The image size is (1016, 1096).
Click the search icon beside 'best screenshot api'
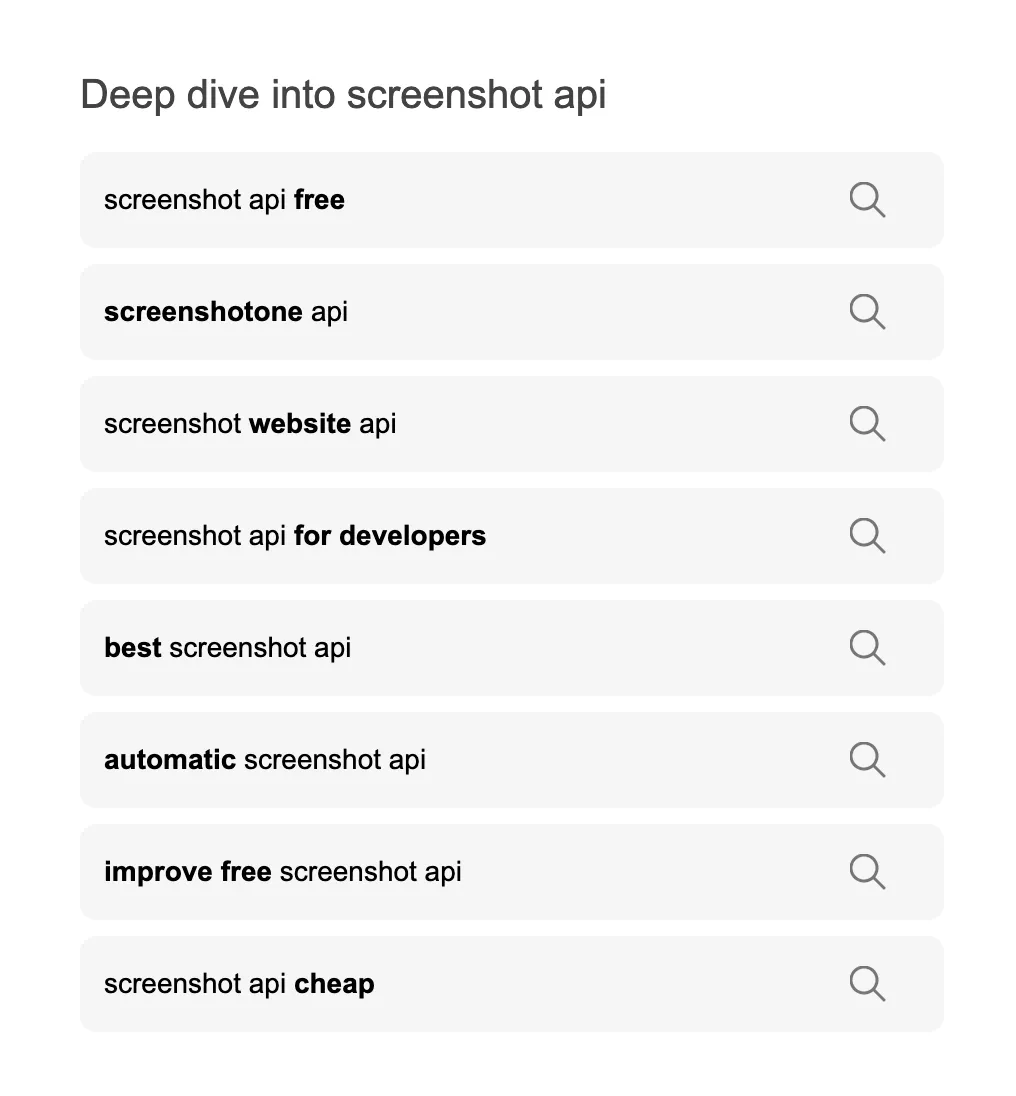pos(867,648)
